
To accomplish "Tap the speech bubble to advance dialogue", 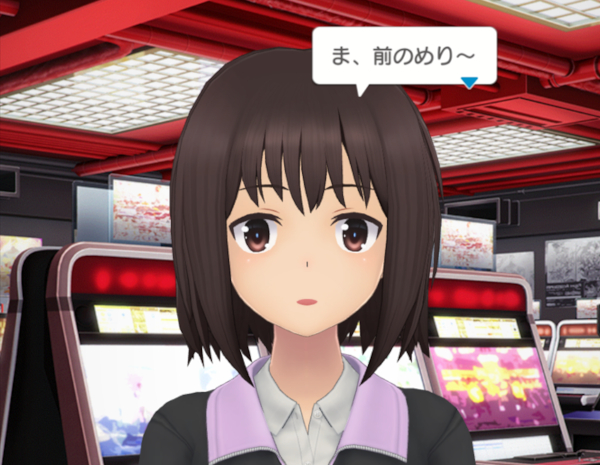I will (403, 56).
